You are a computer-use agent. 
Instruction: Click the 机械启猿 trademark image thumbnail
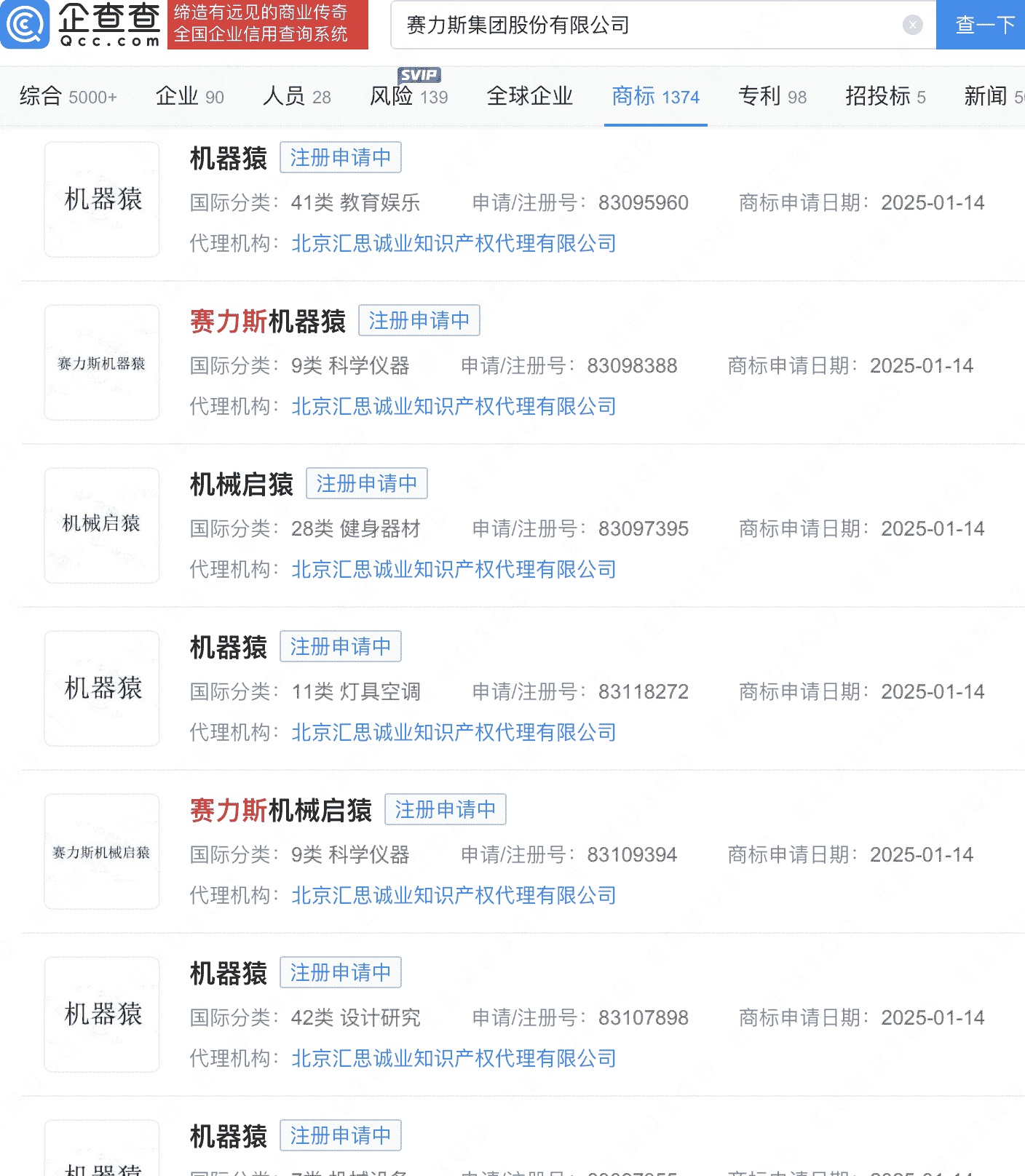point(101,525)
